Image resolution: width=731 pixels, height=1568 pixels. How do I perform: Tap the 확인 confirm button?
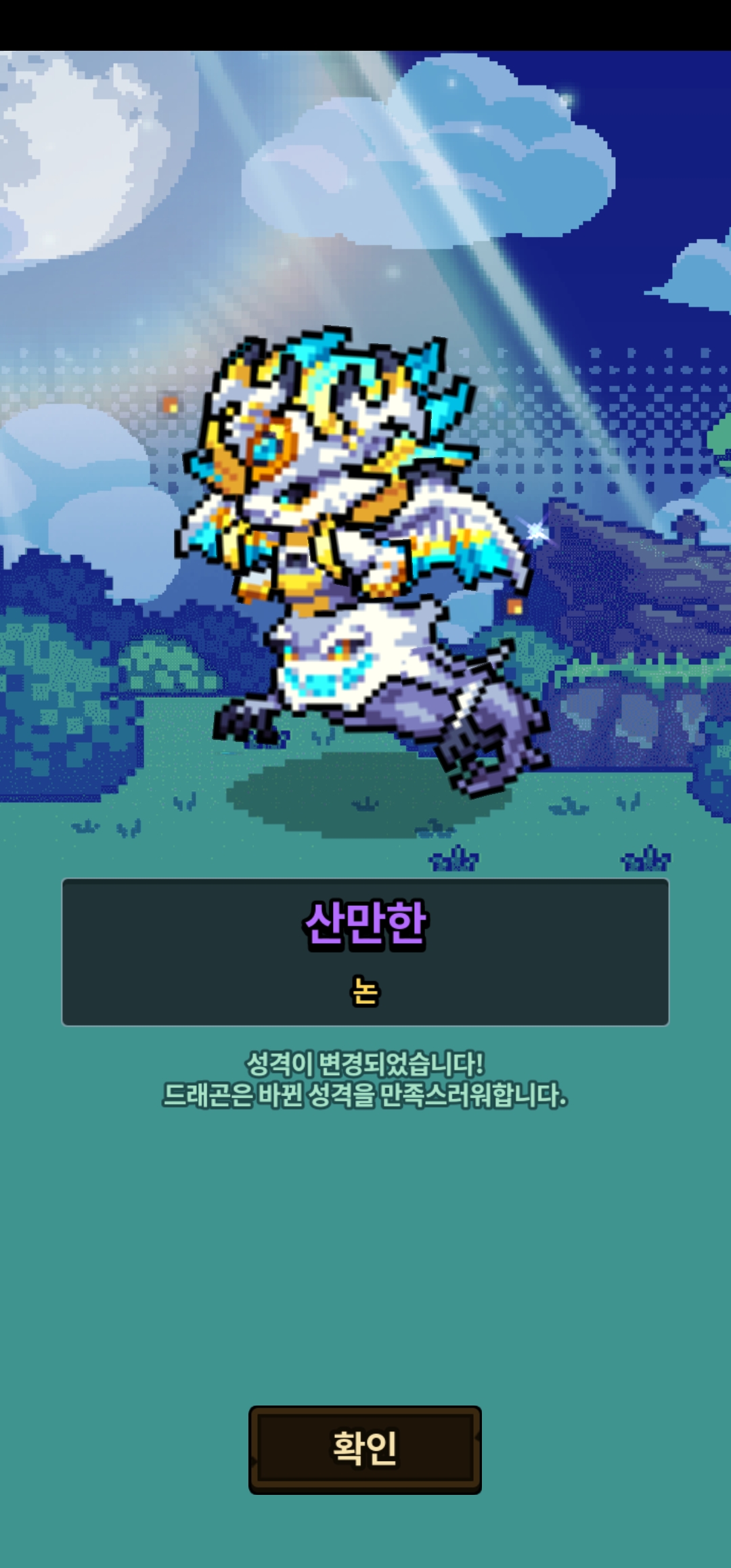pyautogui.click(x=365, y=1448)
